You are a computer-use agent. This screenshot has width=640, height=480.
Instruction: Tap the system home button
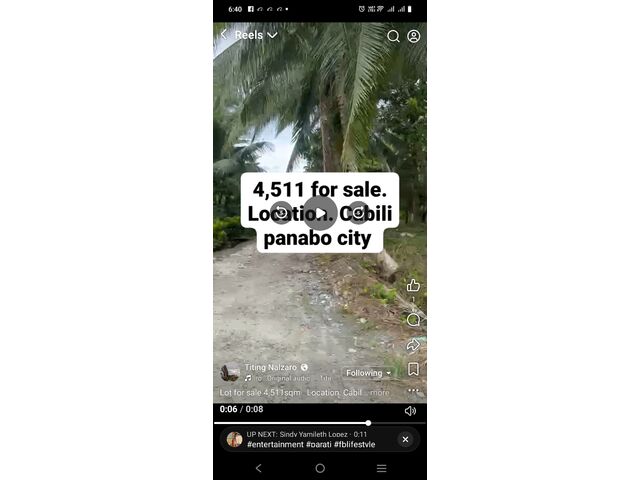[320, 468]
